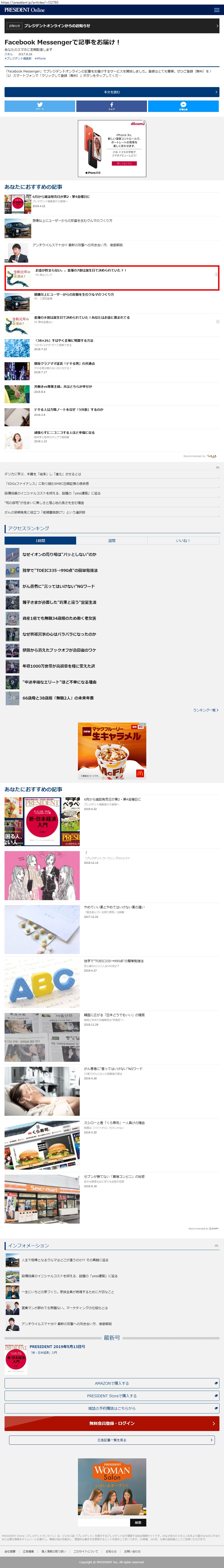Viewport: 224px width, 1568px height.
Task: Open 広告記事一覧を見る
Action: [x=112, y=1440]
